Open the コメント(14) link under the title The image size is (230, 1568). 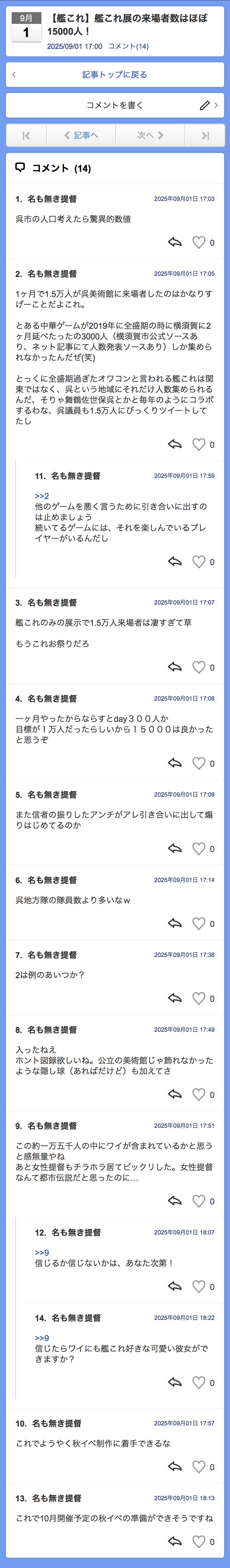128,46
